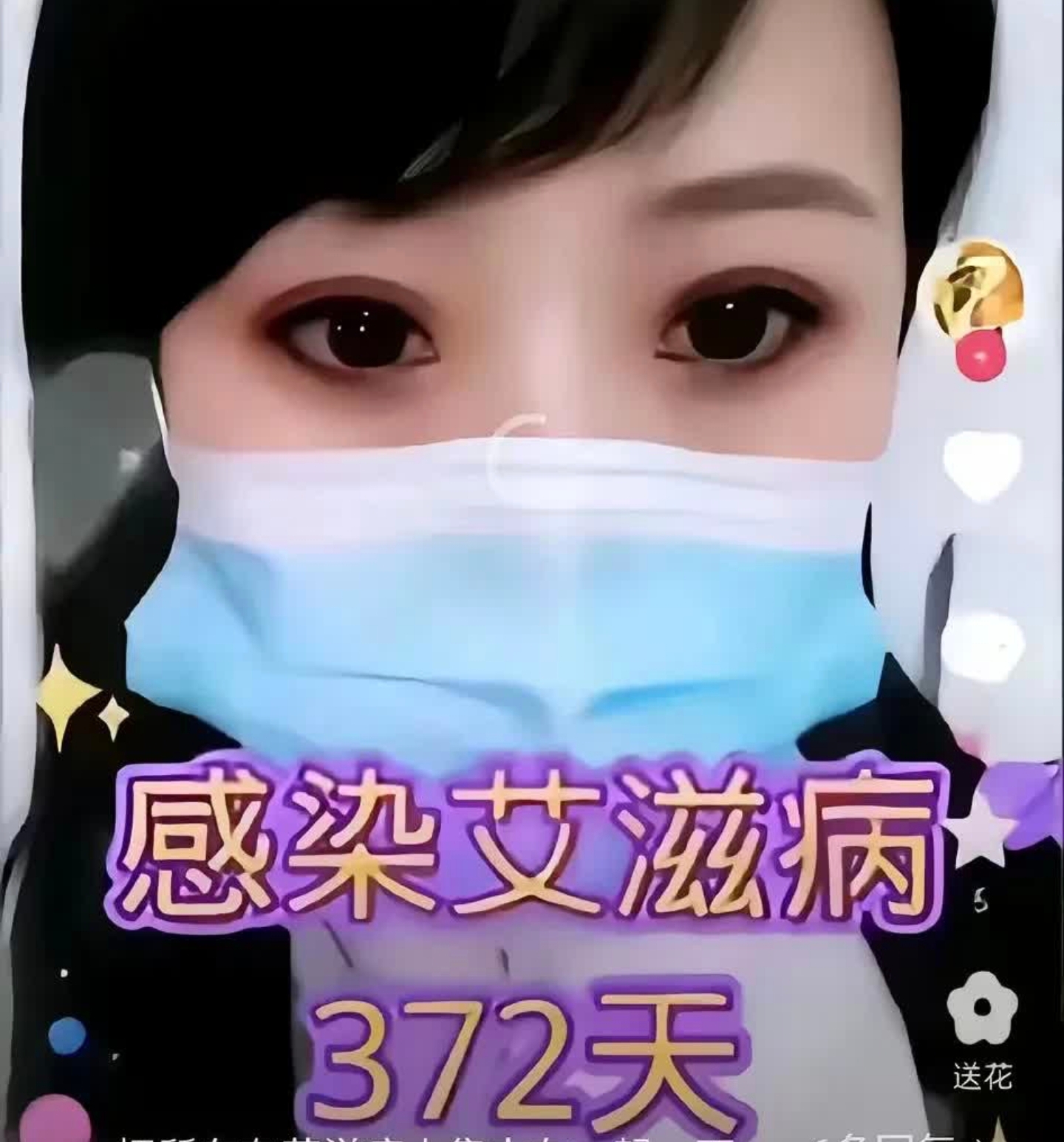Open the creator's profile avatar
Viewport: 1064px width, 1142px height.
click(978, 288)
